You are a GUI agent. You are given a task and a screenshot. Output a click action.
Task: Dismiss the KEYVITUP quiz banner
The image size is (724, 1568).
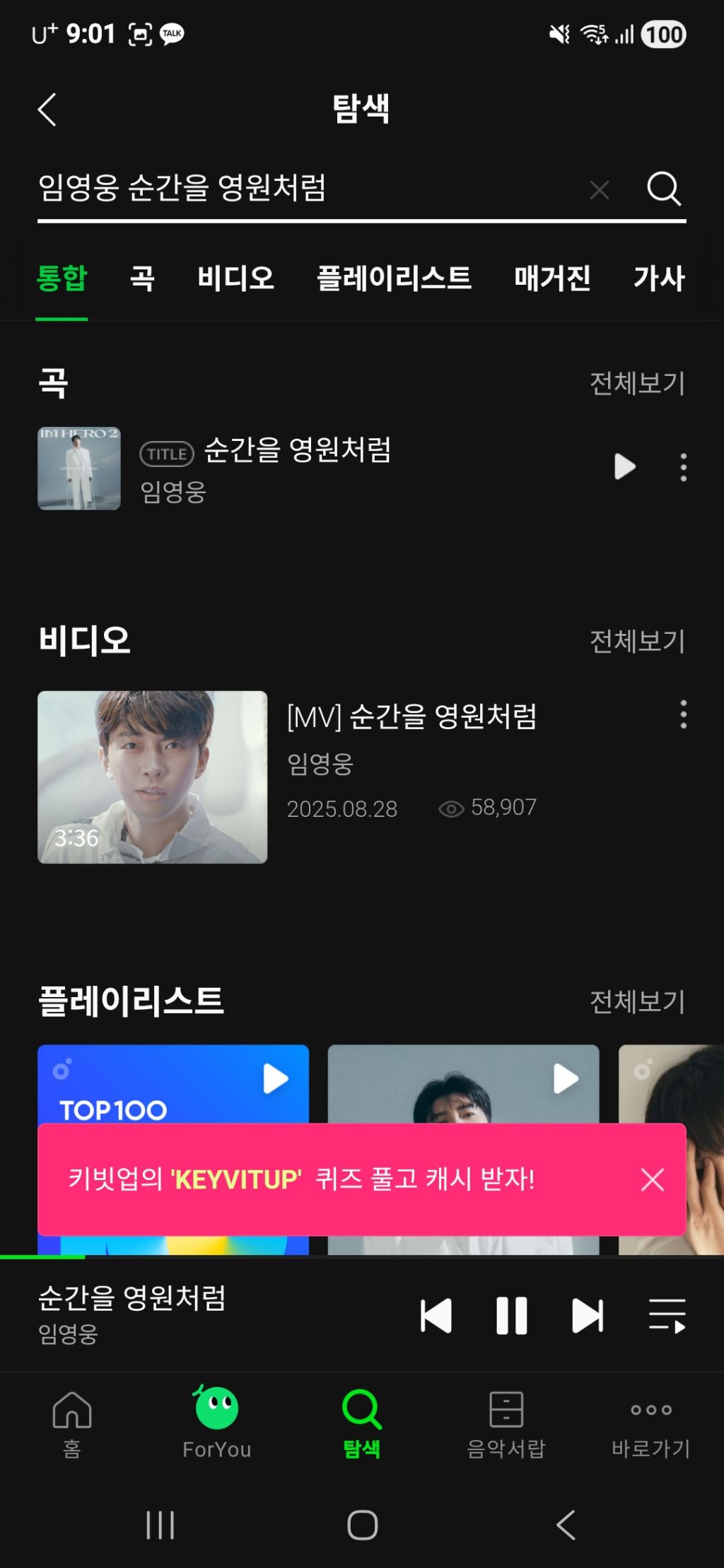tap(652, 1179)
